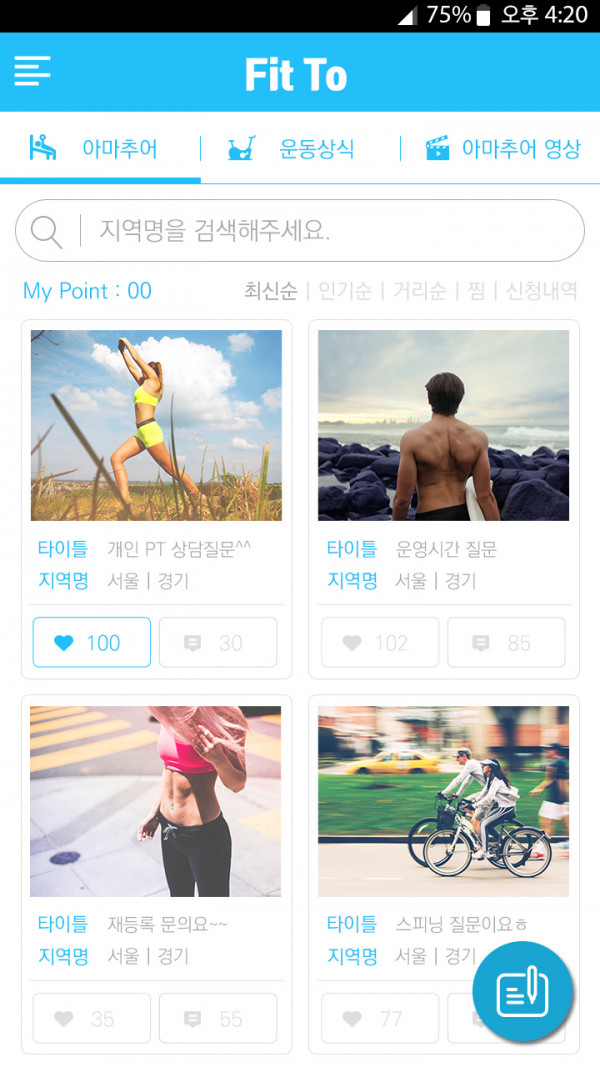Sort posts by 최신순

[271, 291]
